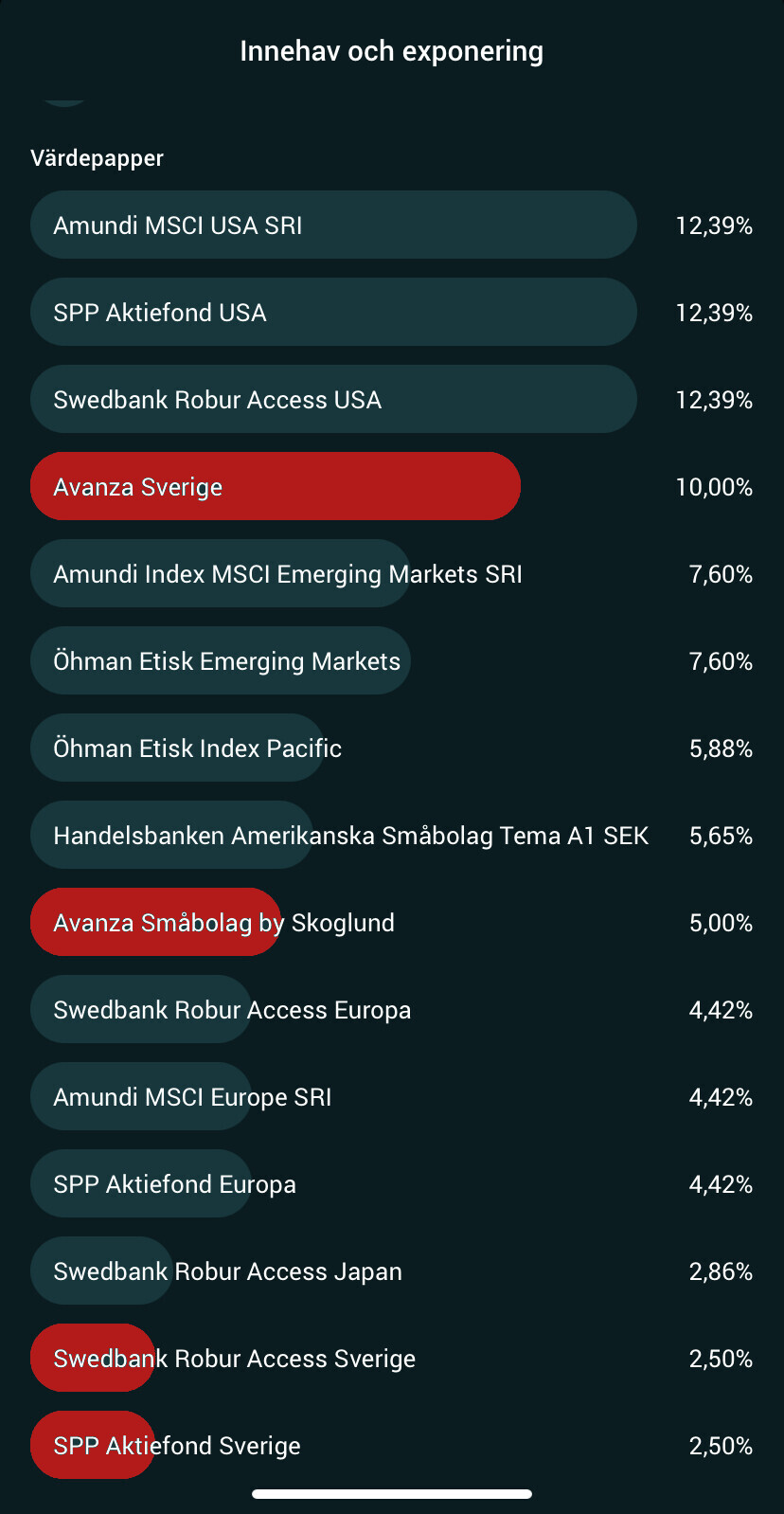The height and width of the screenshot is (1514, 784).
Task: Select Swedbank Robur Access USA
Action: point(218,400)
